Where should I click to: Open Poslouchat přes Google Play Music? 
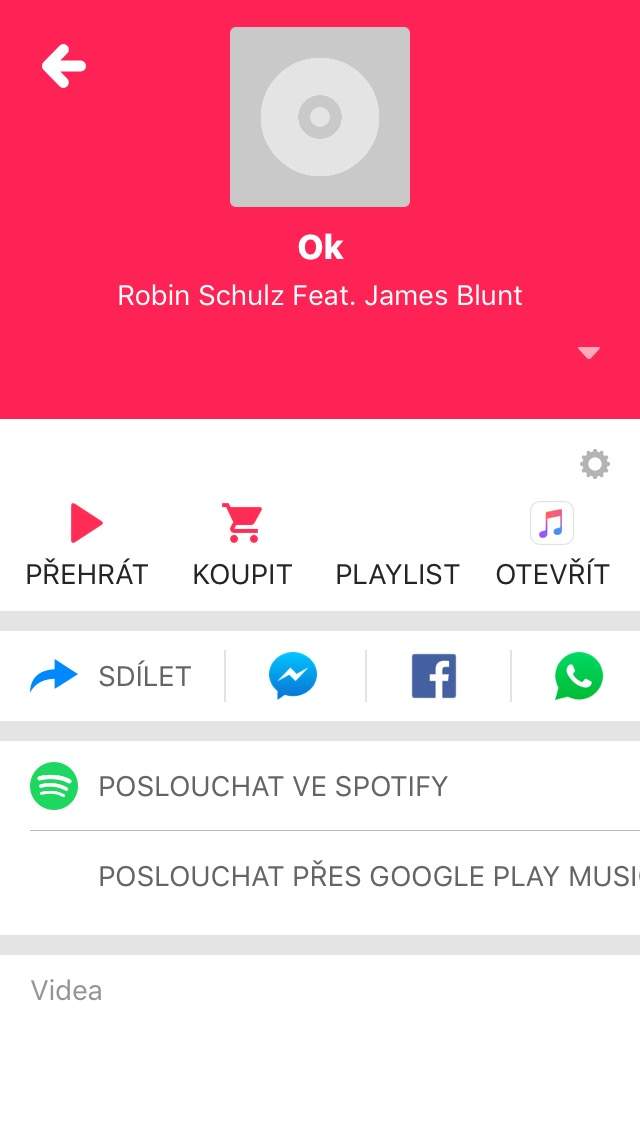pos(320,877)
